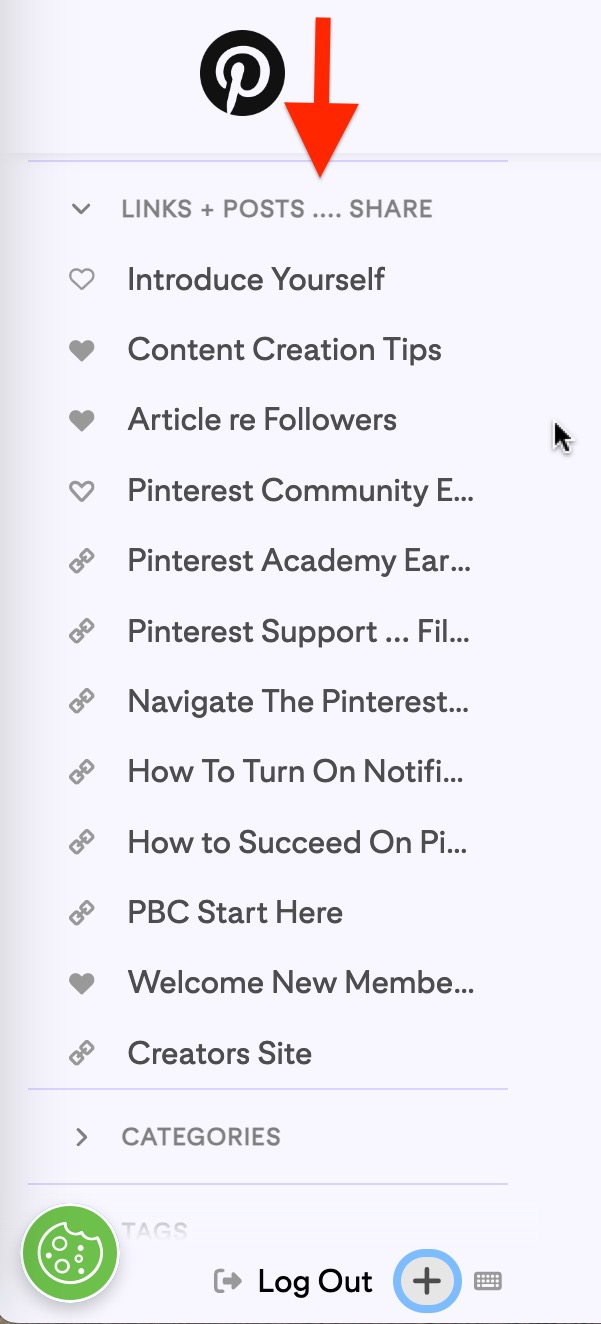
Task: Tap the plus button beside Log Out
Action: click(427, 1281)
